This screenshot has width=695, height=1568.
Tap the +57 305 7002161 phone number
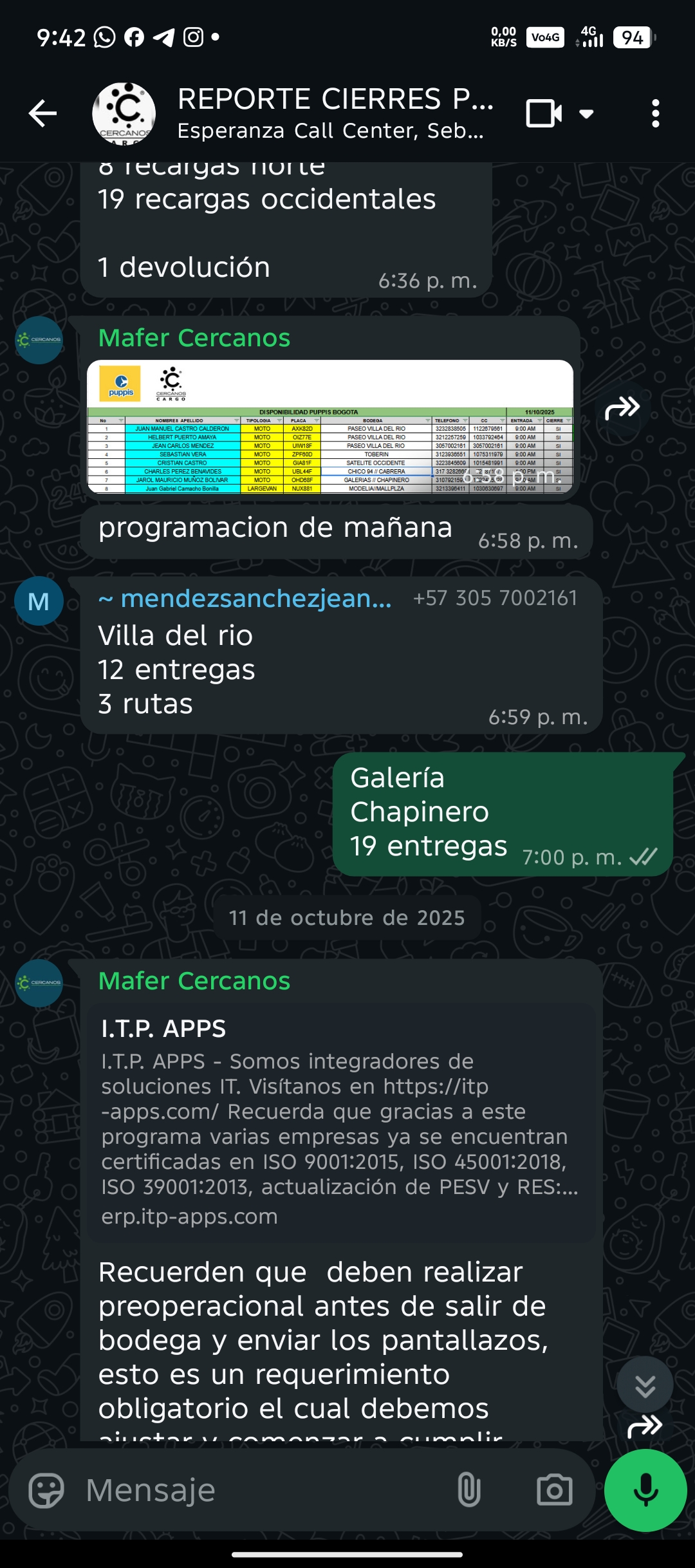pyautogui.click(x=495, y=598)
